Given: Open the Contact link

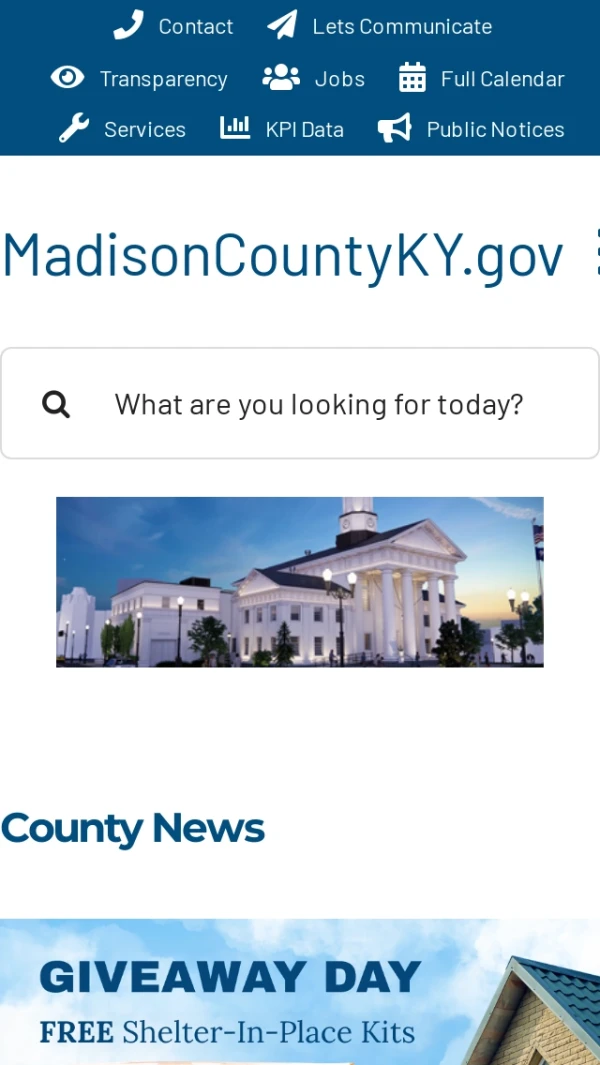Looking at the screenshot, I should (x=174, y=26).
